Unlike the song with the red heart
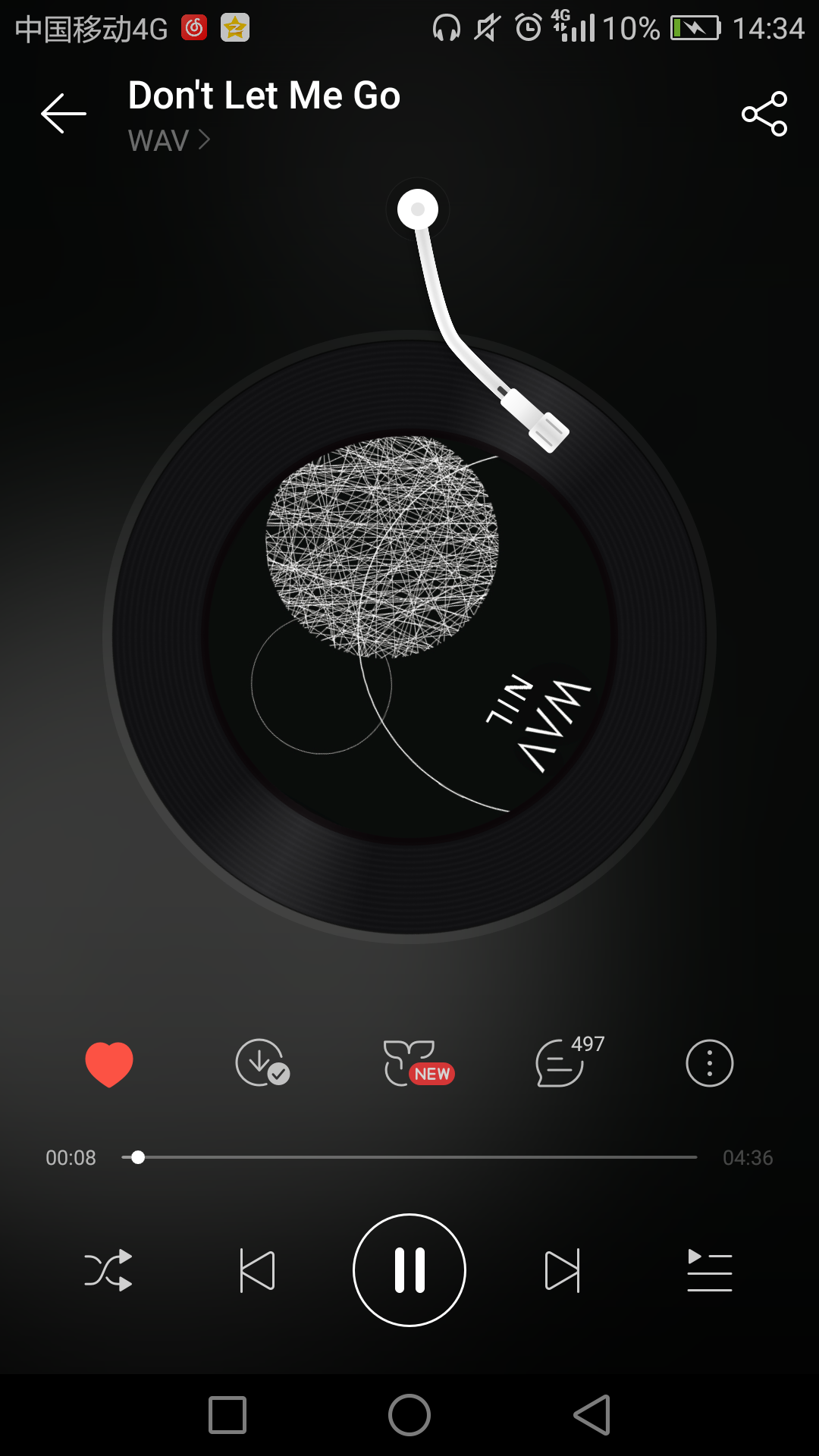 (x=109, y=1063)
